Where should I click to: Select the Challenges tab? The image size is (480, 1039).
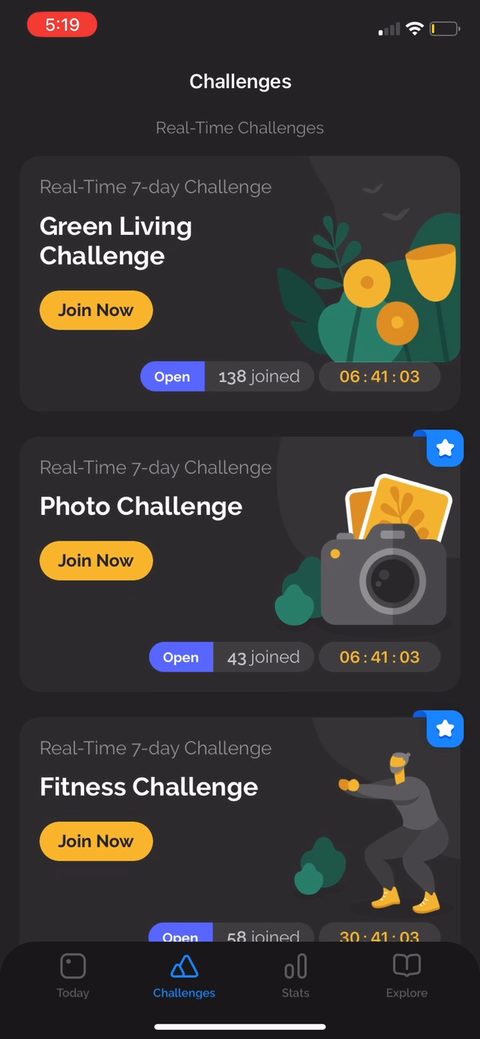click(184, 975)
